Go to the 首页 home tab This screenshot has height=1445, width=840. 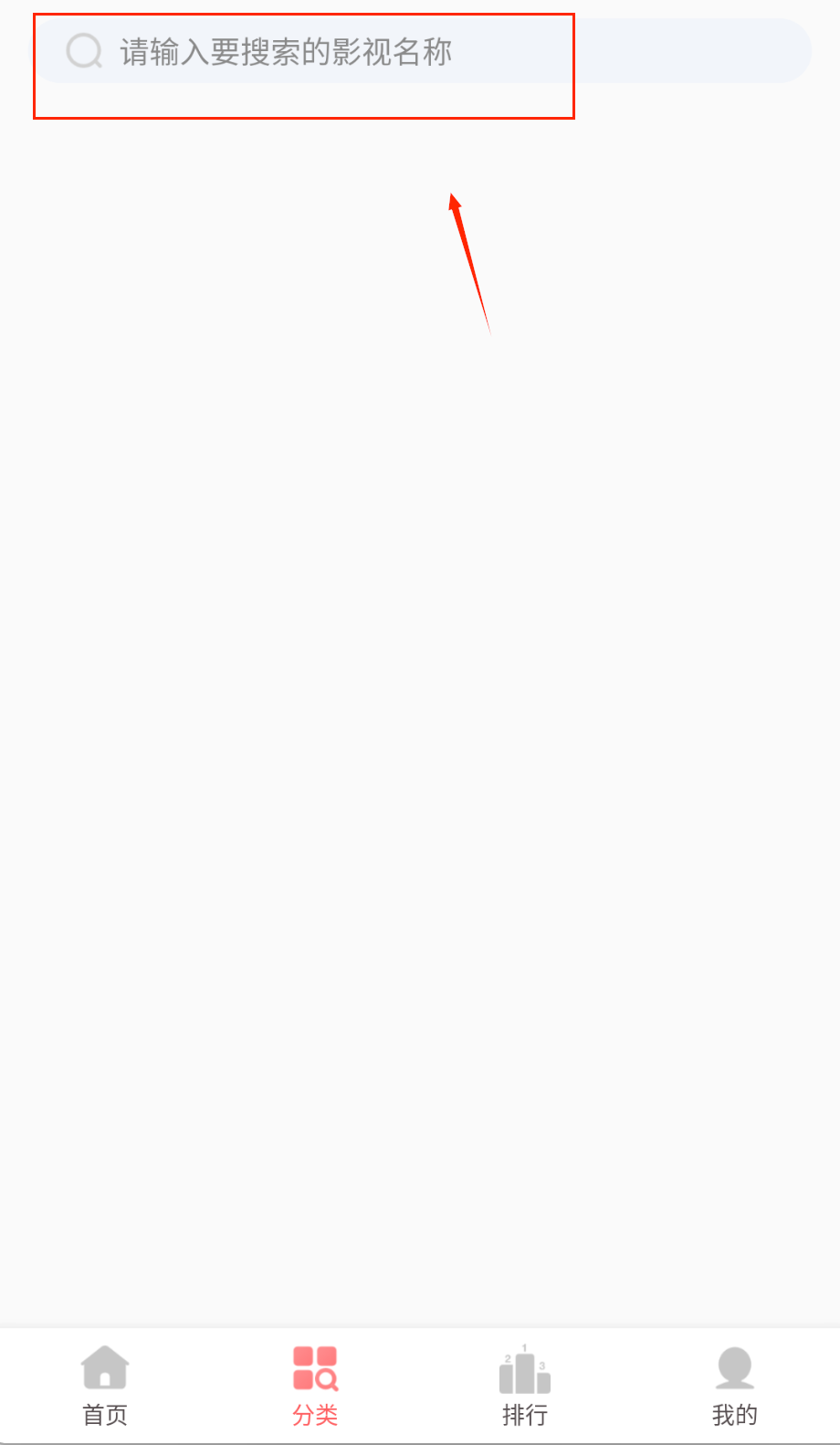pyautogui.click(x=105, y=1385)
